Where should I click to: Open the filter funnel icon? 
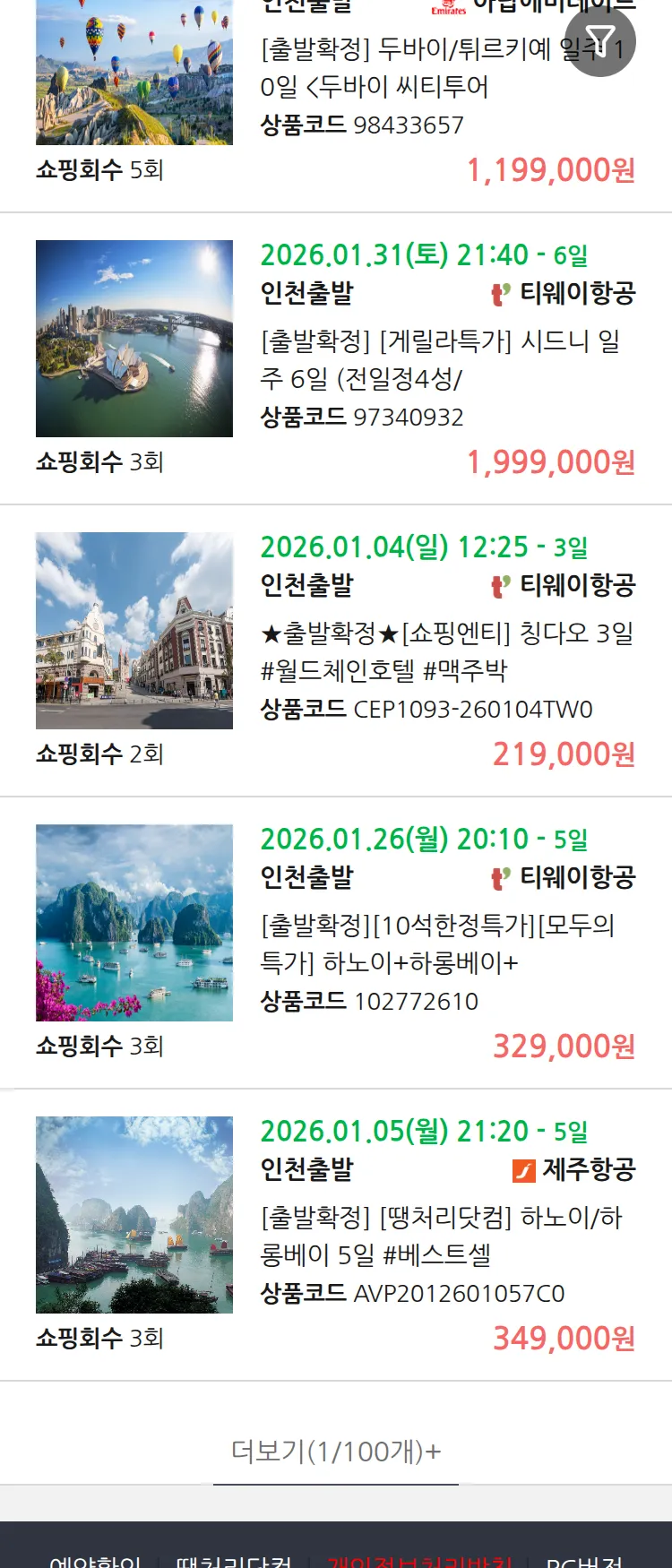coord(599,41)
